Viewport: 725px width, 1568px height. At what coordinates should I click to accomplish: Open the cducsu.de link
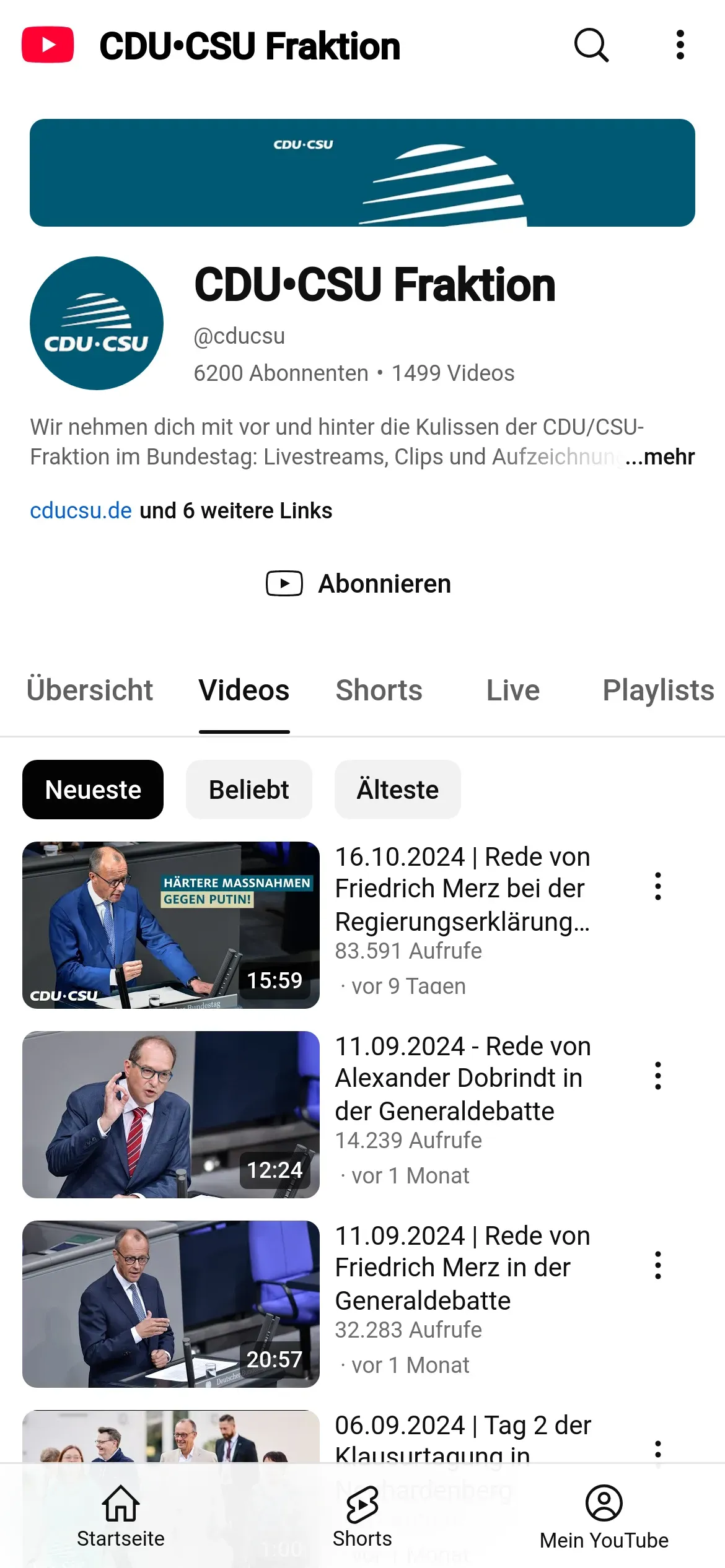[x=81, y=511]
